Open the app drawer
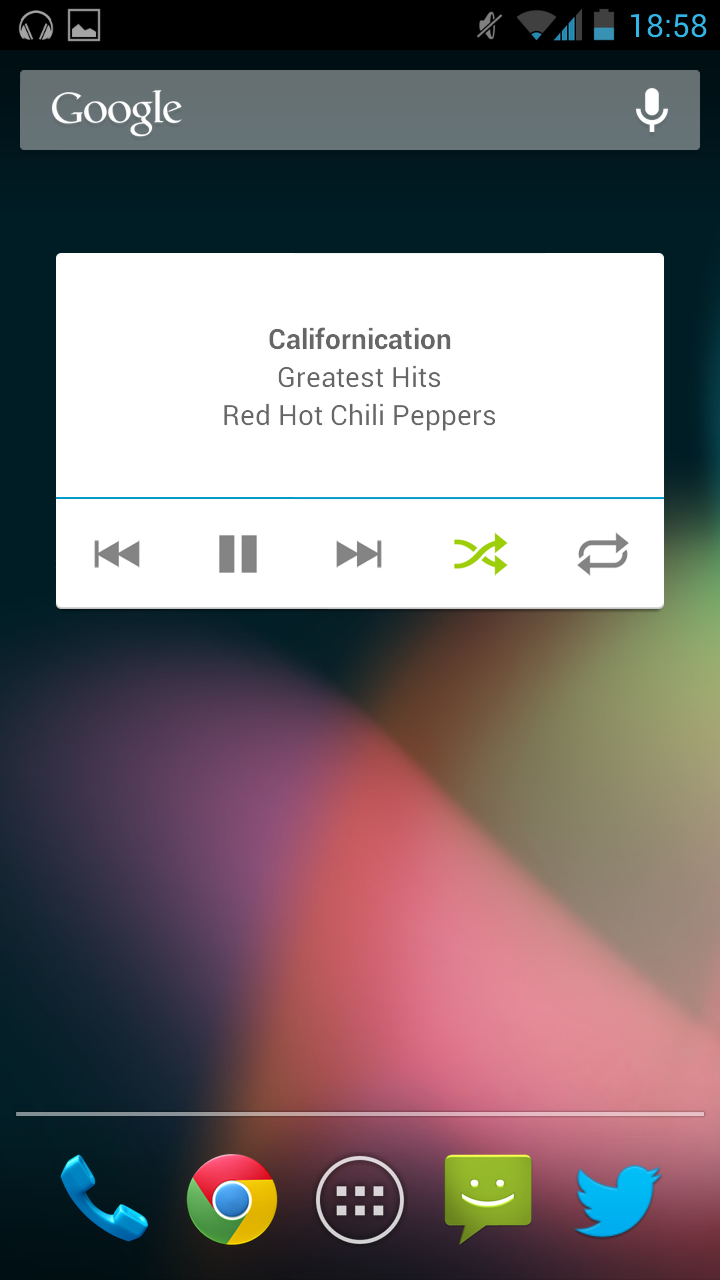 [x=360, y=1199]
